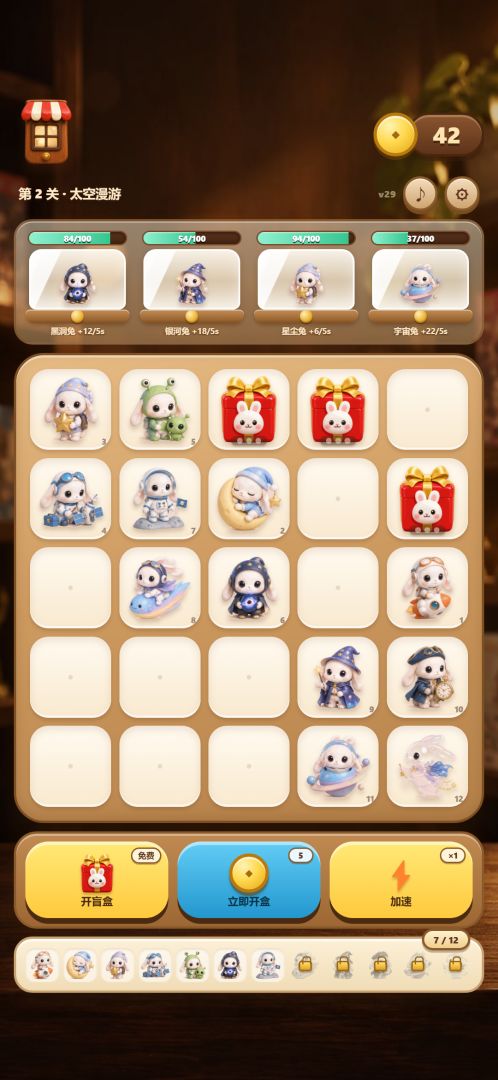
Task: Tap the 立即开盒 instant open button
Action: click(249, 880)
